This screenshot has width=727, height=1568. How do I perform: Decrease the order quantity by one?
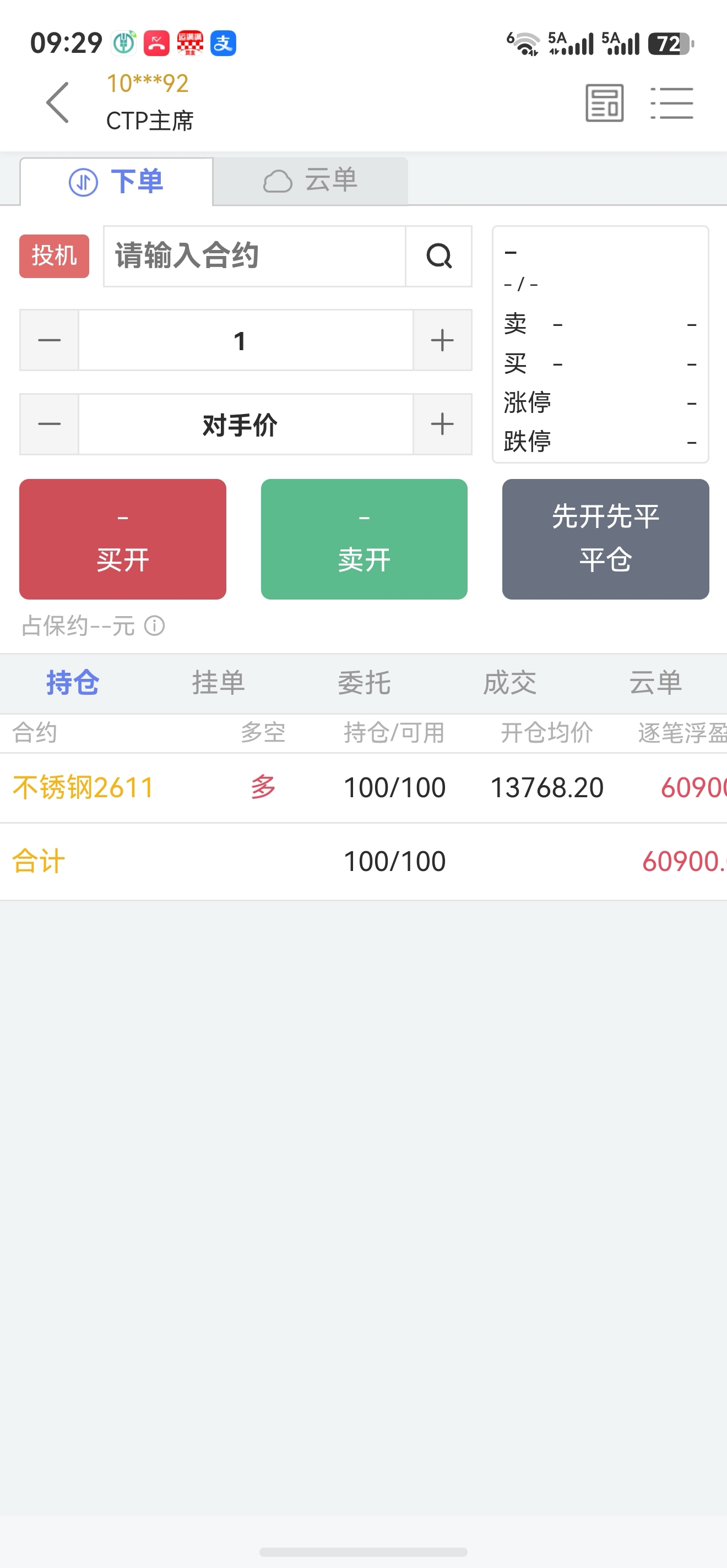click(50, 340)
